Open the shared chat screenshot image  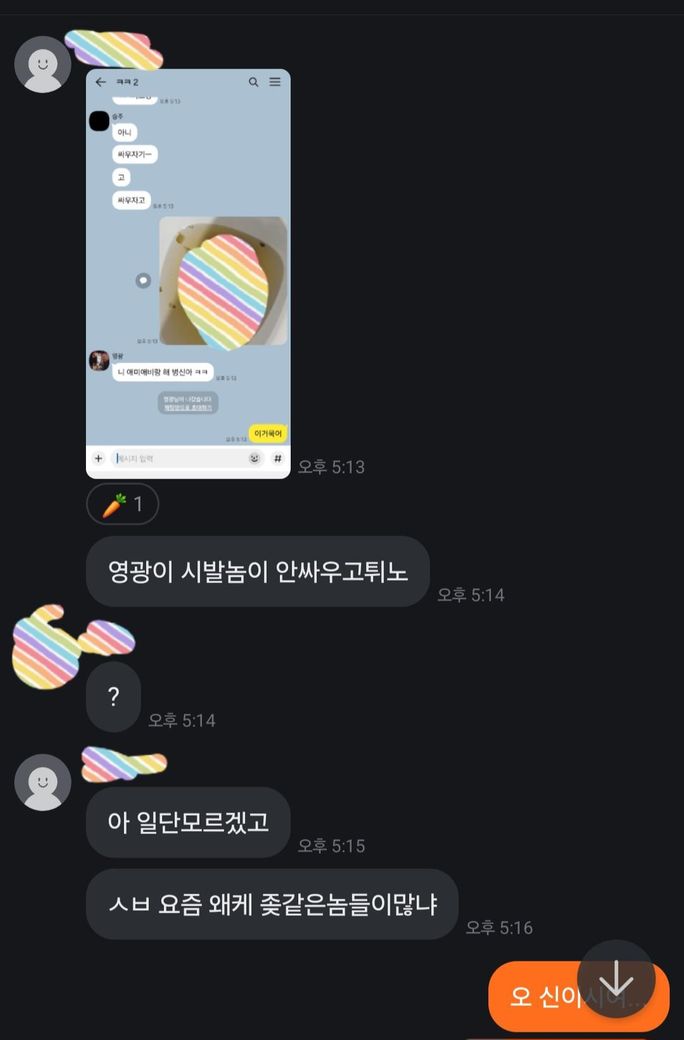tap(188, 273)
